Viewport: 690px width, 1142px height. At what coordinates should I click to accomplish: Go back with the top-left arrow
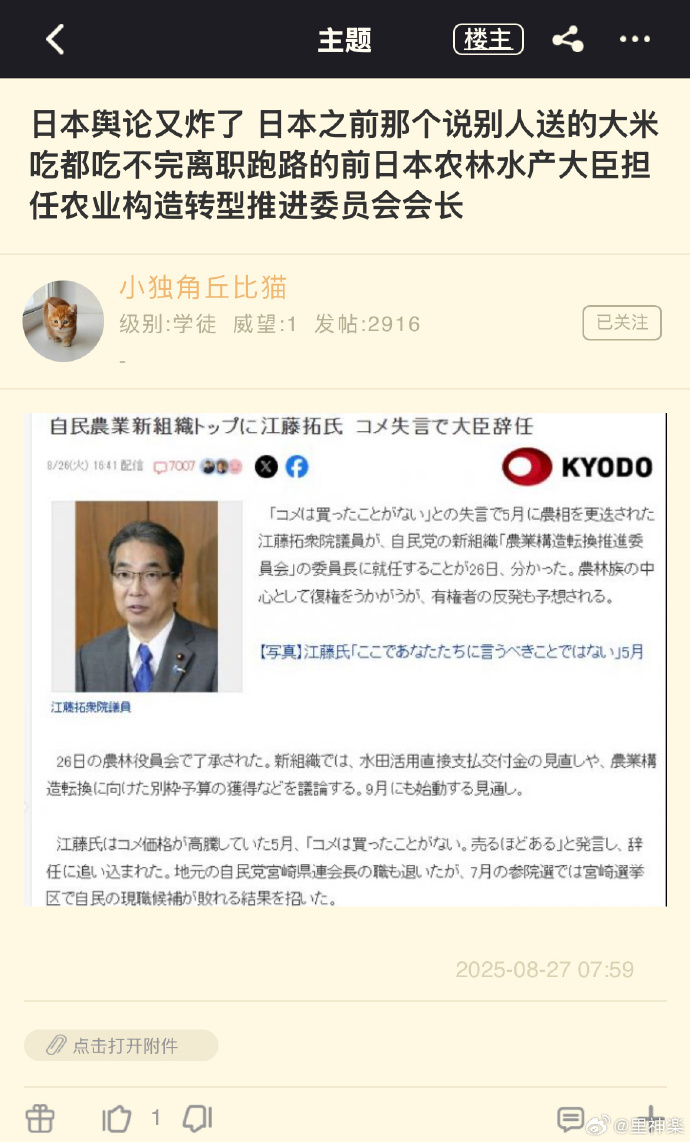55,39
